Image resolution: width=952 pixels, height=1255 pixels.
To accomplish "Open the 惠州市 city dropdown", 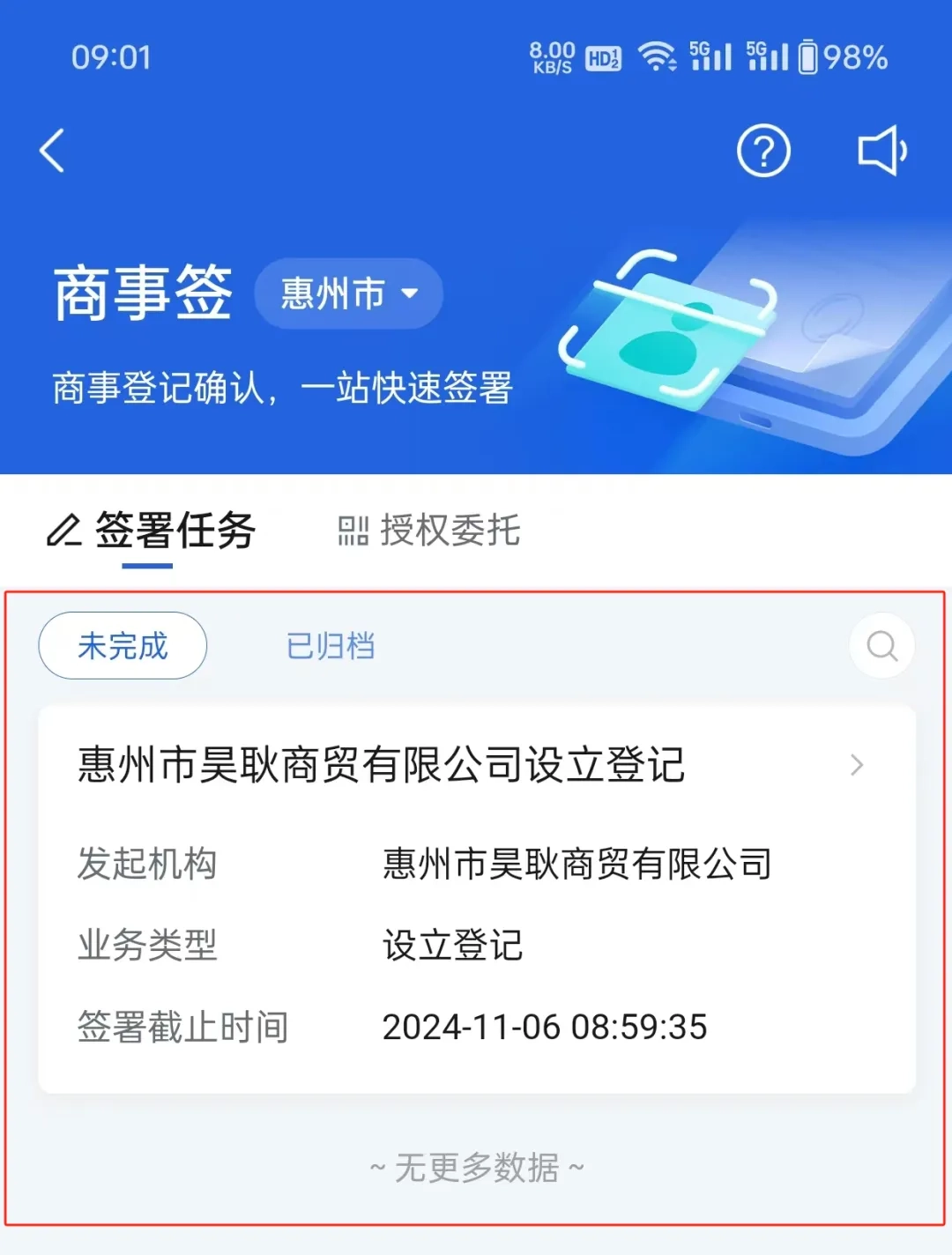I will [x=349, y=293].
